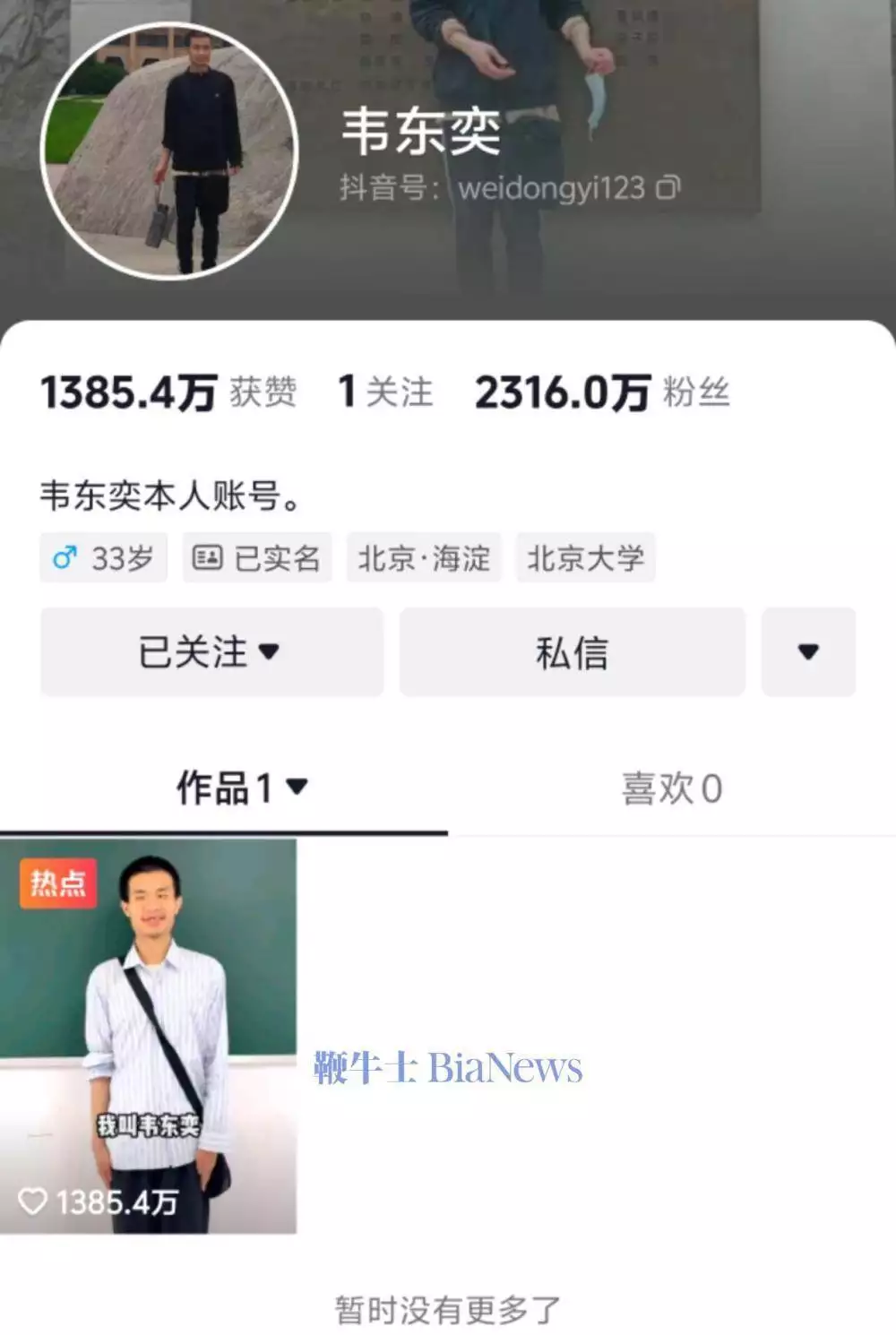This screenshot has width=896, height=1335.
Task: Select the 作品 tab
Action: [240, 788]
